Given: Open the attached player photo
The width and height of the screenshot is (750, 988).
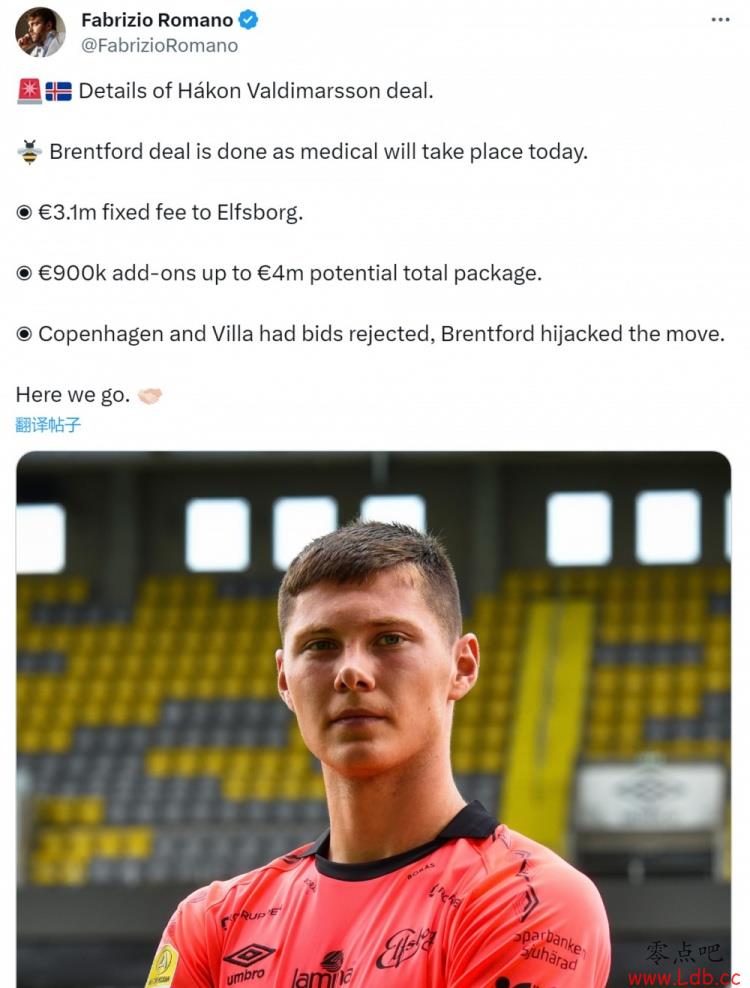Looking at the screenshot, I should coord(374,720).
